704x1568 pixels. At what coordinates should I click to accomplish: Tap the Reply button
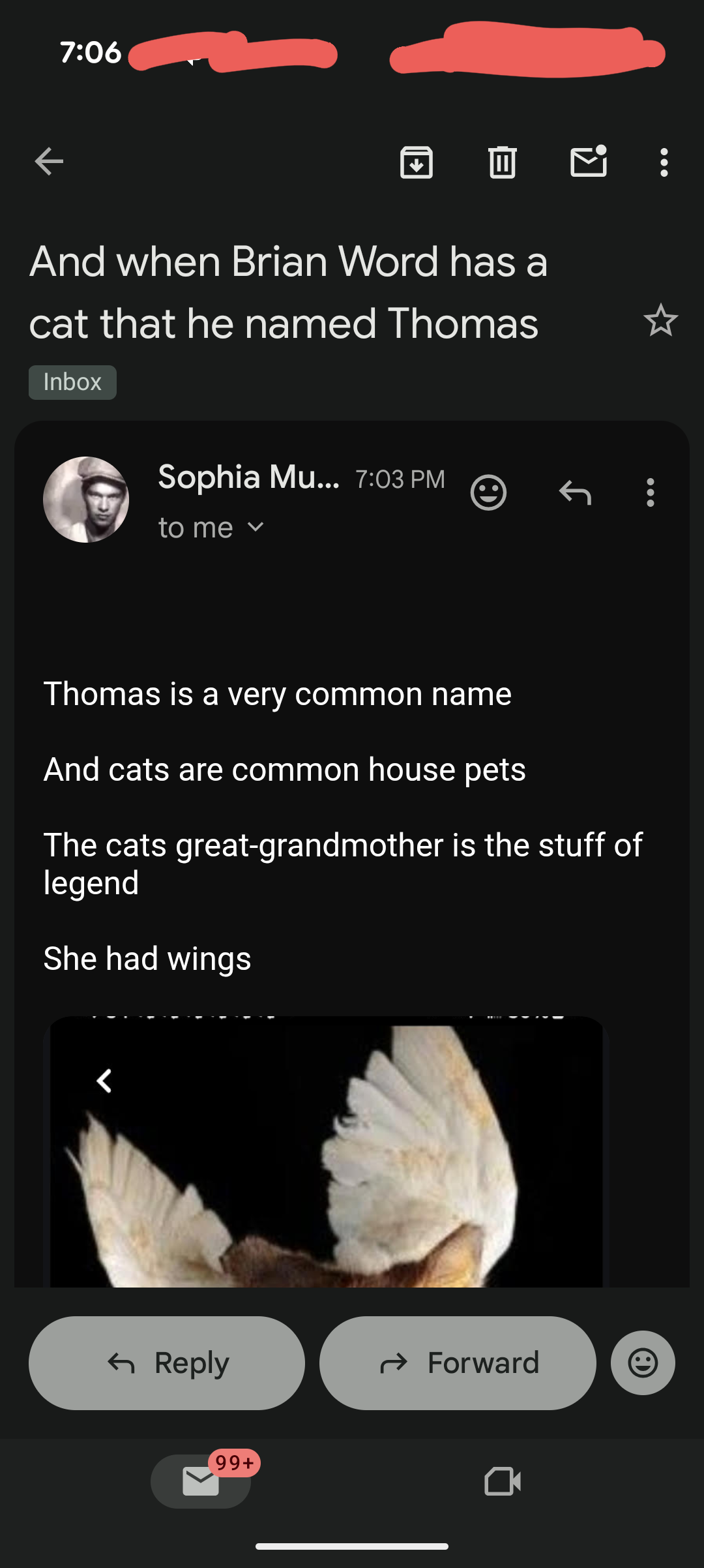pos(167,1363)
